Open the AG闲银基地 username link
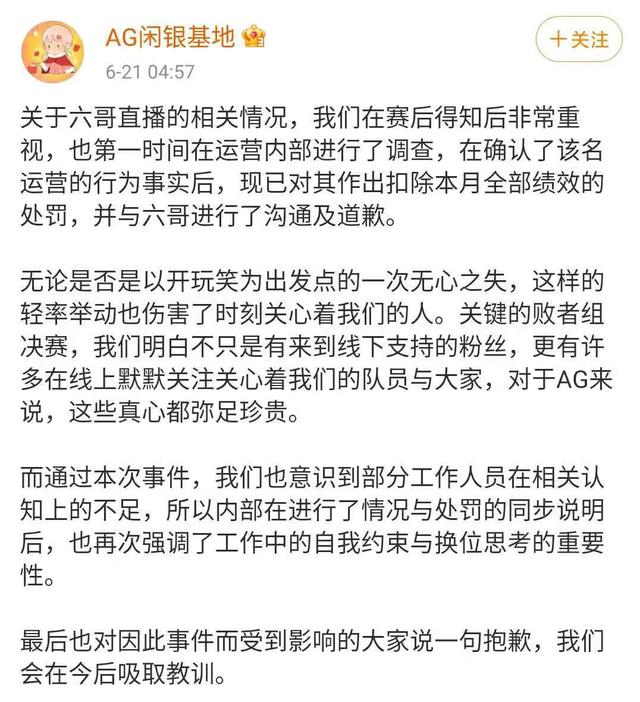The image size is (640, 702). point(170,38)
